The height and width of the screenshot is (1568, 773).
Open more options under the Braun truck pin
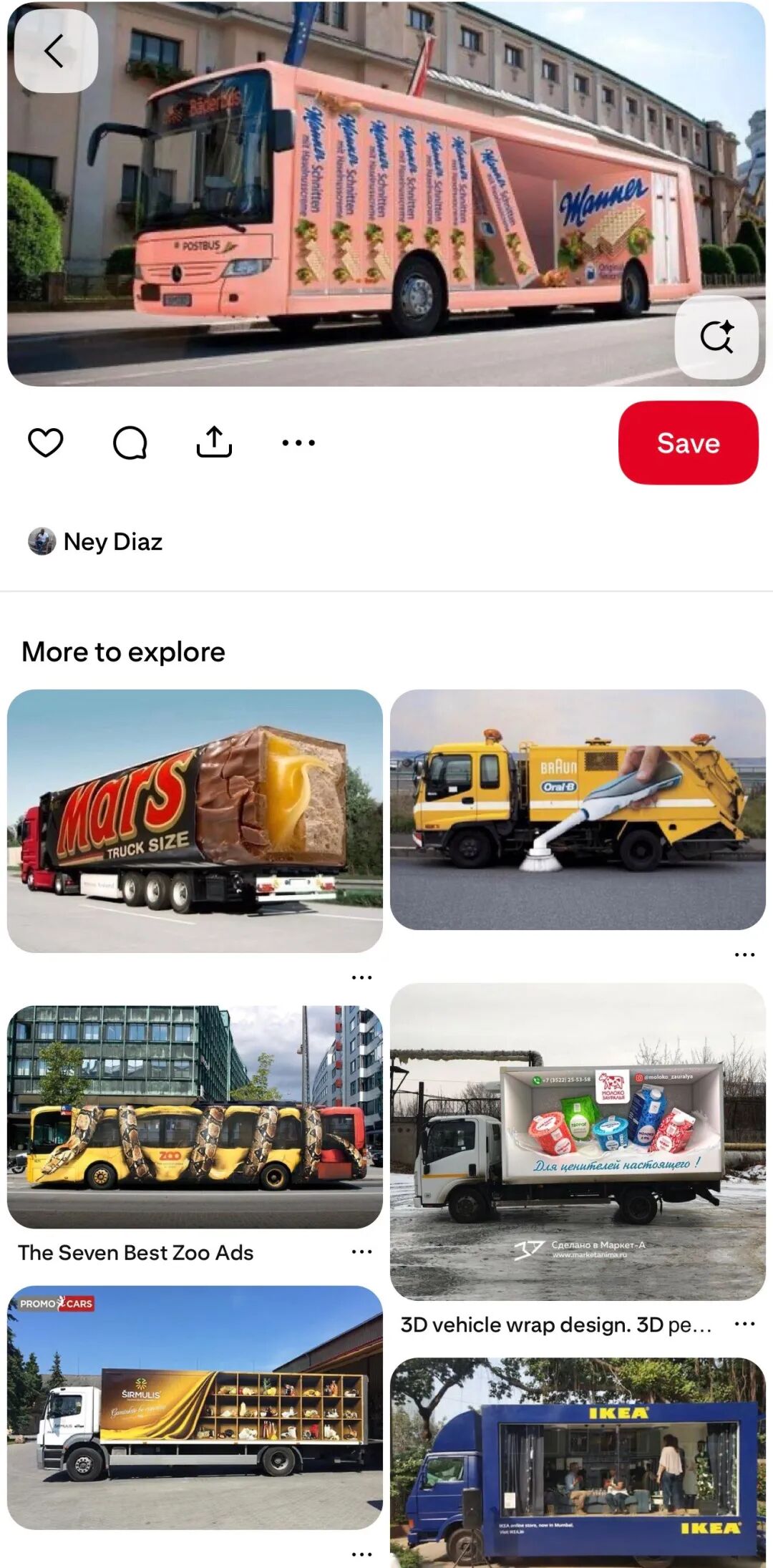[x=744, y=954]
